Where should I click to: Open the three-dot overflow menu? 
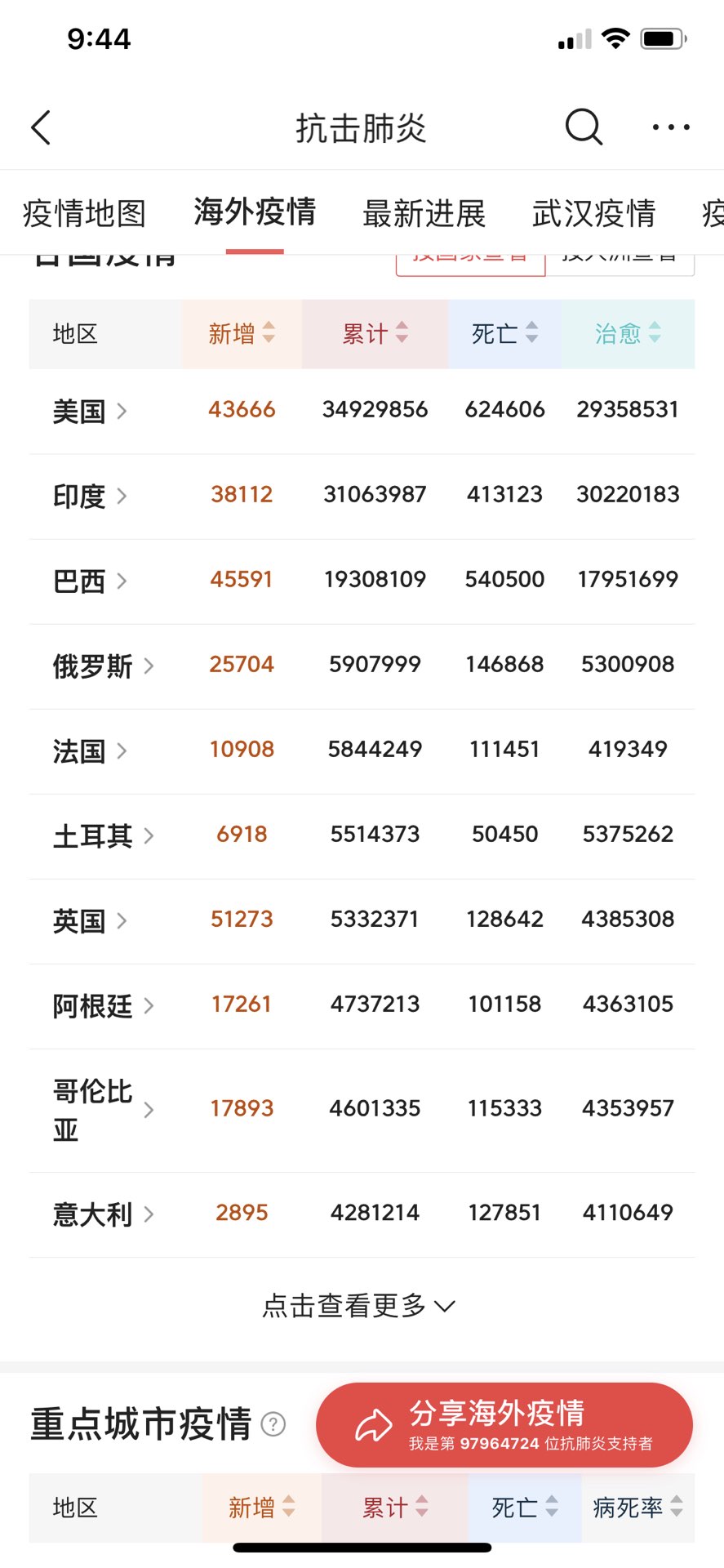pos(671,127)
